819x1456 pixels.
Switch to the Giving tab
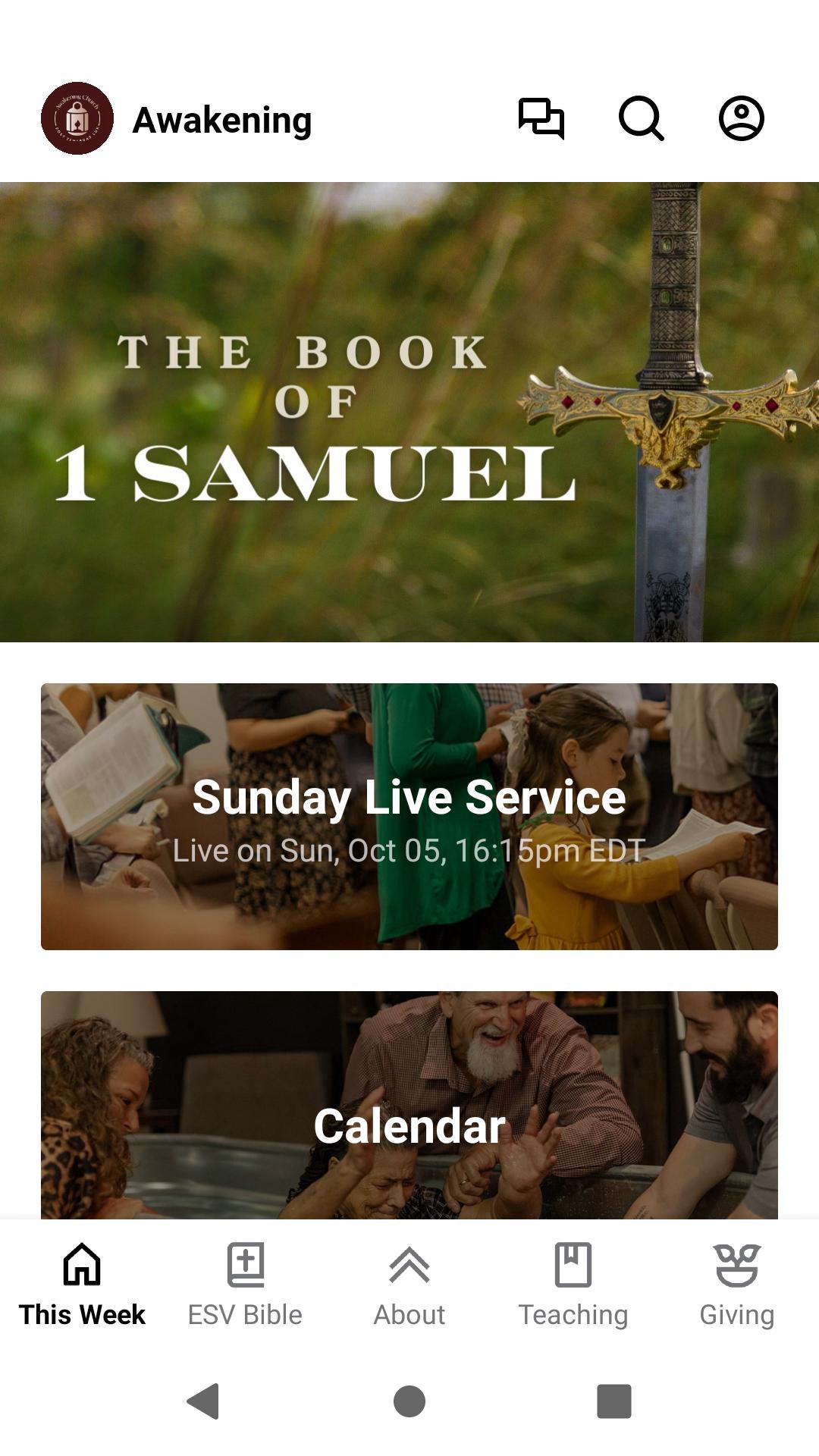pos(737,1285)
